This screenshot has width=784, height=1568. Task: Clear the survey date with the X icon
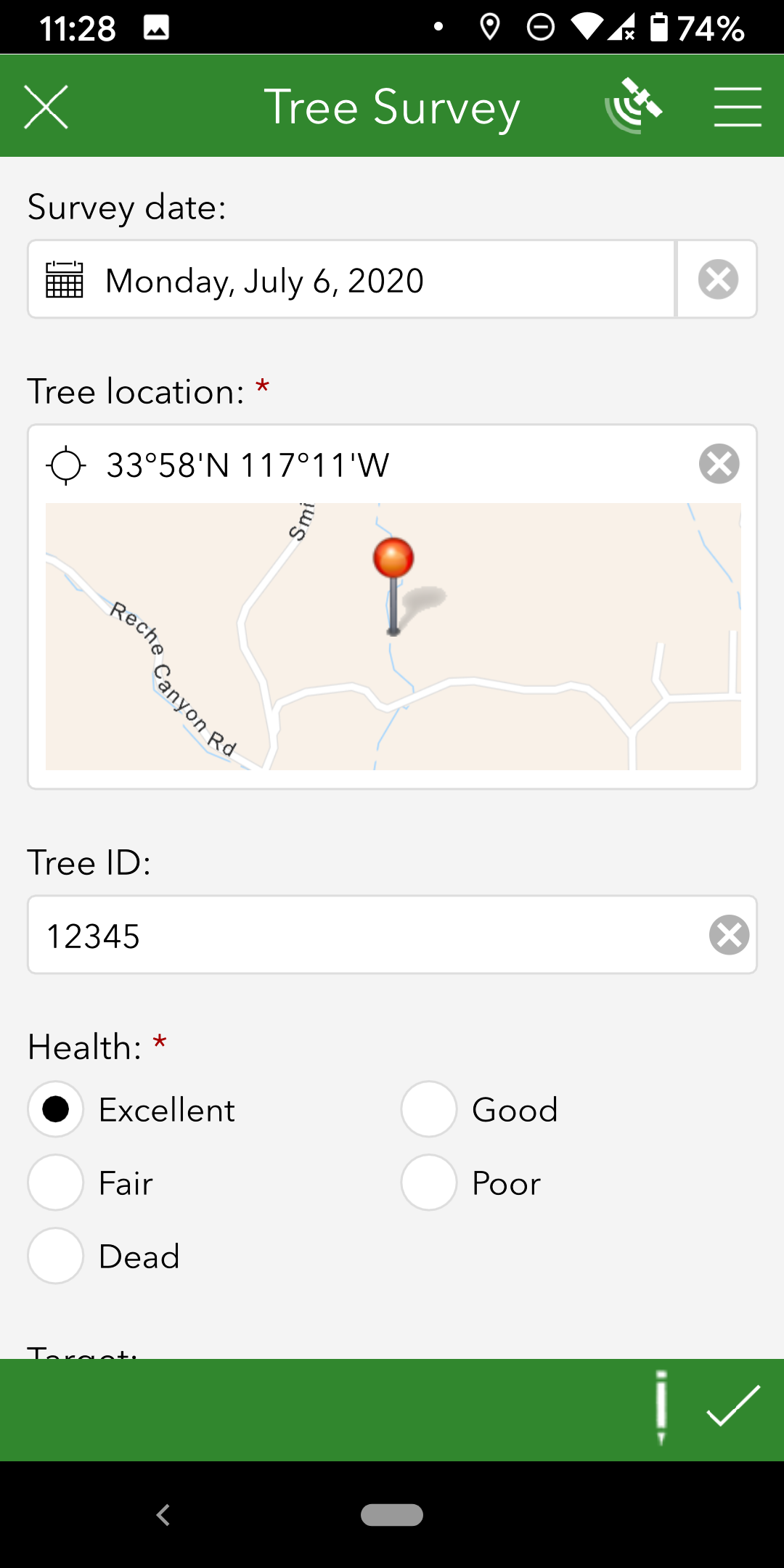pos(716,279)
